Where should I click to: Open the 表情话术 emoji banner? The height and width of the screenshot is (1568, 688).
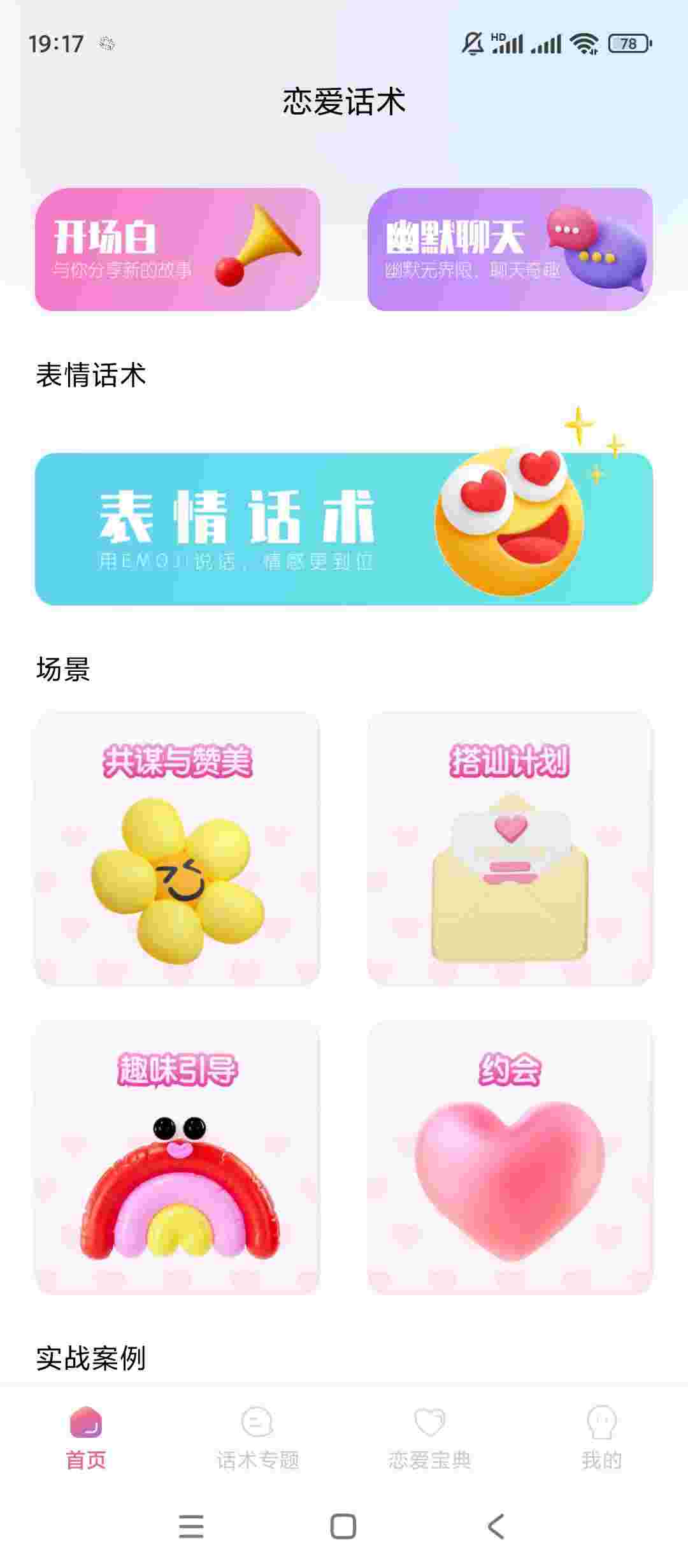click(344, 528)
